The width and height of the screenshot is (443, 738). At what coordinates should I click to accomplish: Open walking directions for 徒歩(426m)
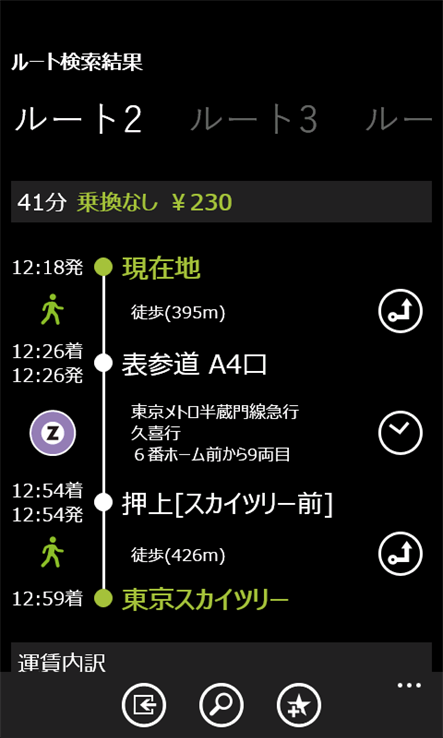pyautogui.click(x=401, y=554)
